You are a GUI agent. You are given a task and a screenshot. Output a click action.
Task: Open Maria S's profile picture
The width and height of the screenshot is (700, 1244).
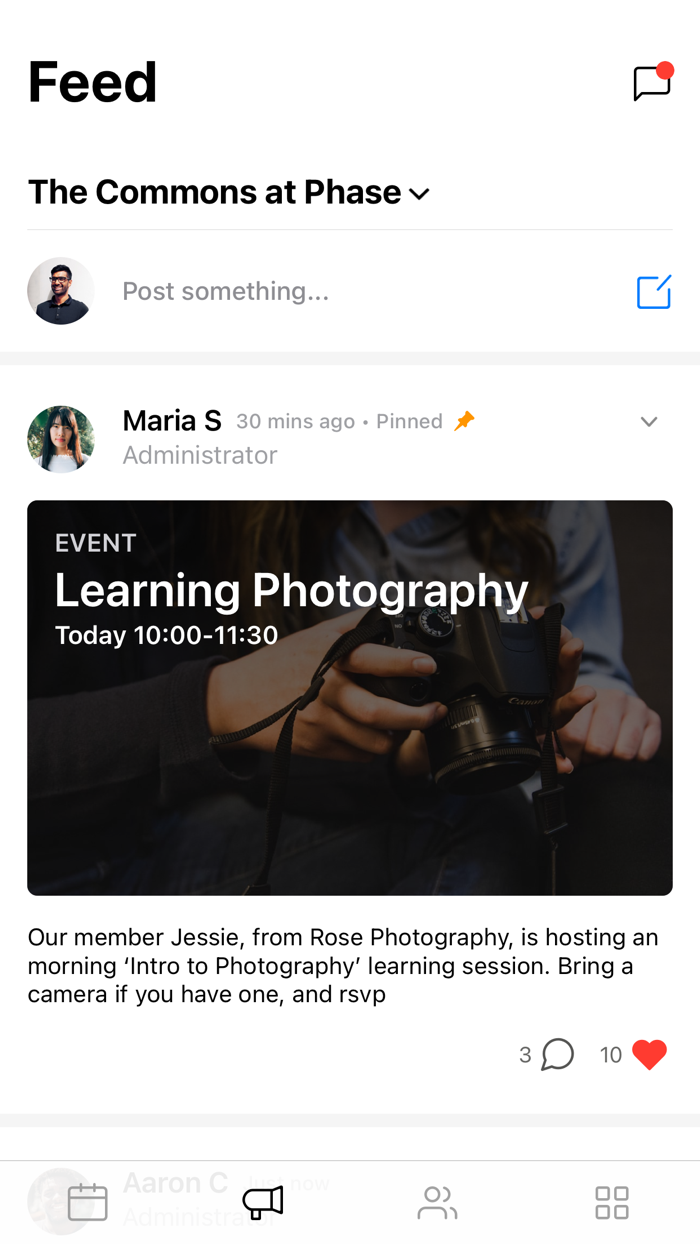61,439
